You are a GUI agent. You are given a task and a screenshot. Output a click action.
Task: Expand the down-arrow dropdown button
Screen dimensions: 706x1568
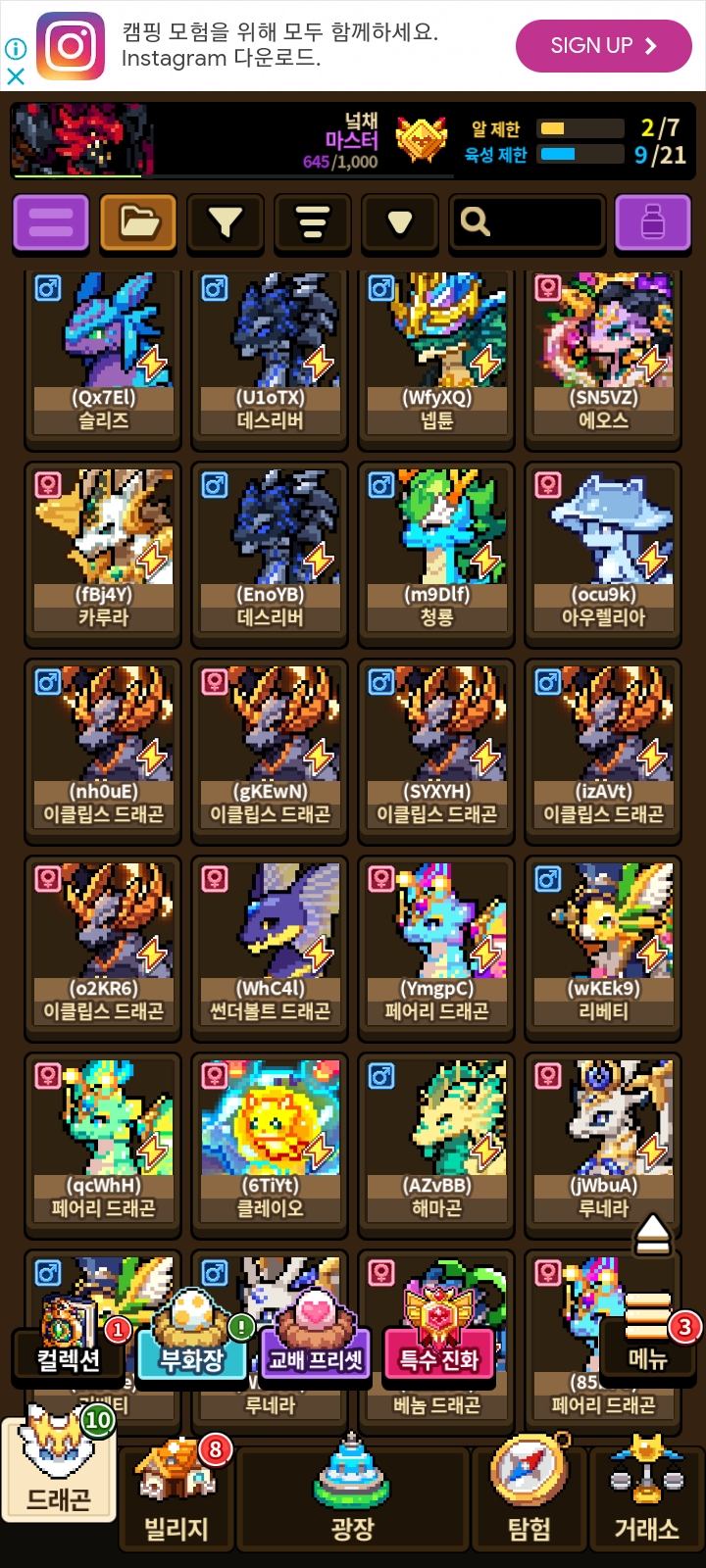tap(399, 222)
